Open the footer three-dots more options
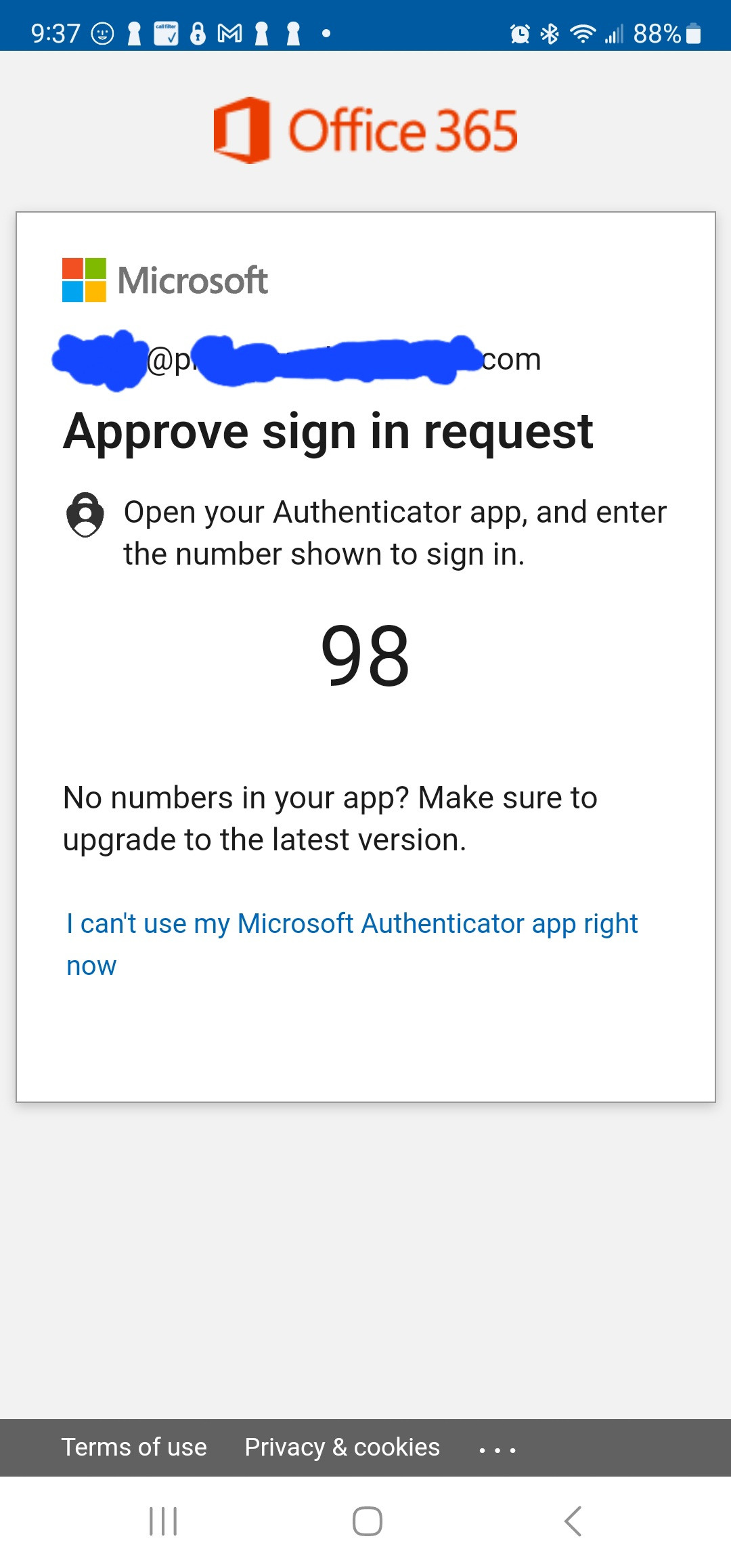Screen dimensions: 731x1568 pos(497,1450)
